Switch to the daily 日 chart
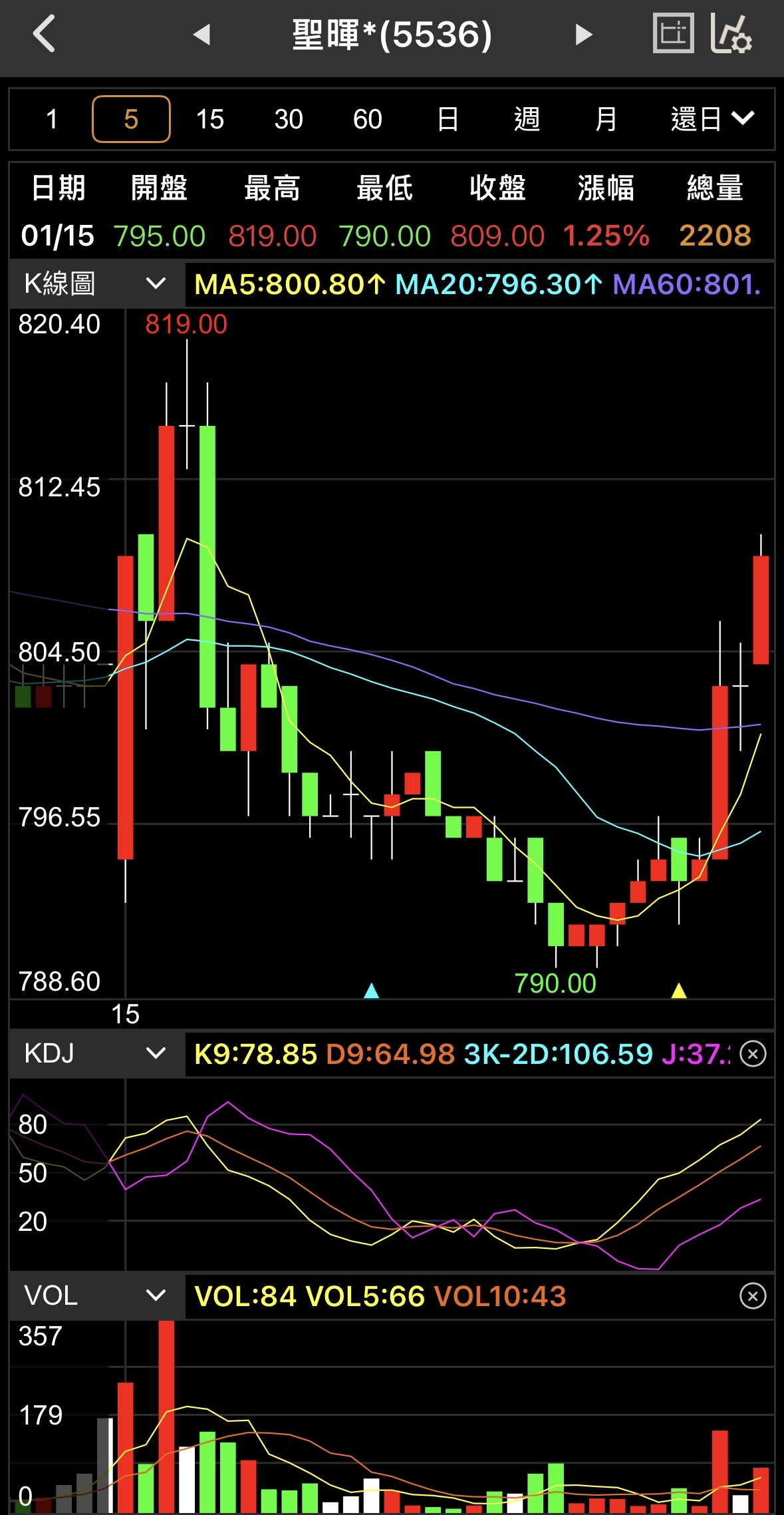 point(448,120)
